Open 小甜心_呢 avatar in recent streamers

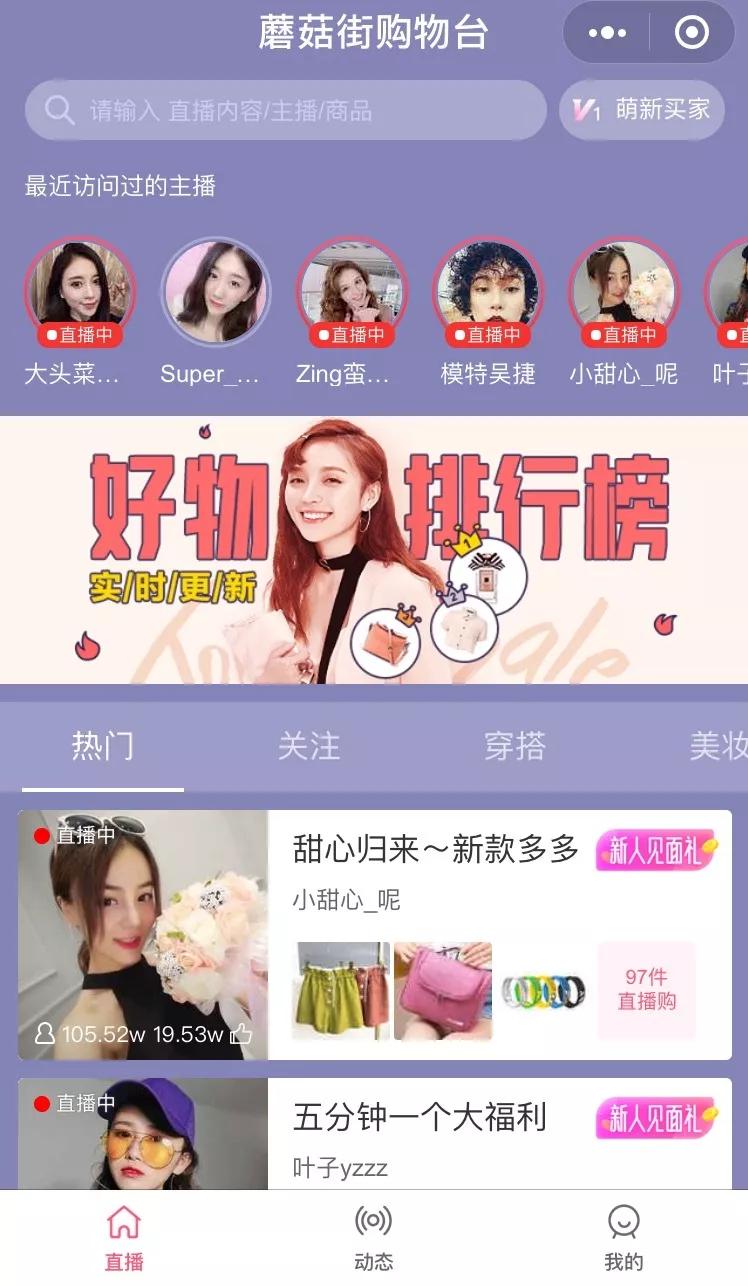(624, 291)
